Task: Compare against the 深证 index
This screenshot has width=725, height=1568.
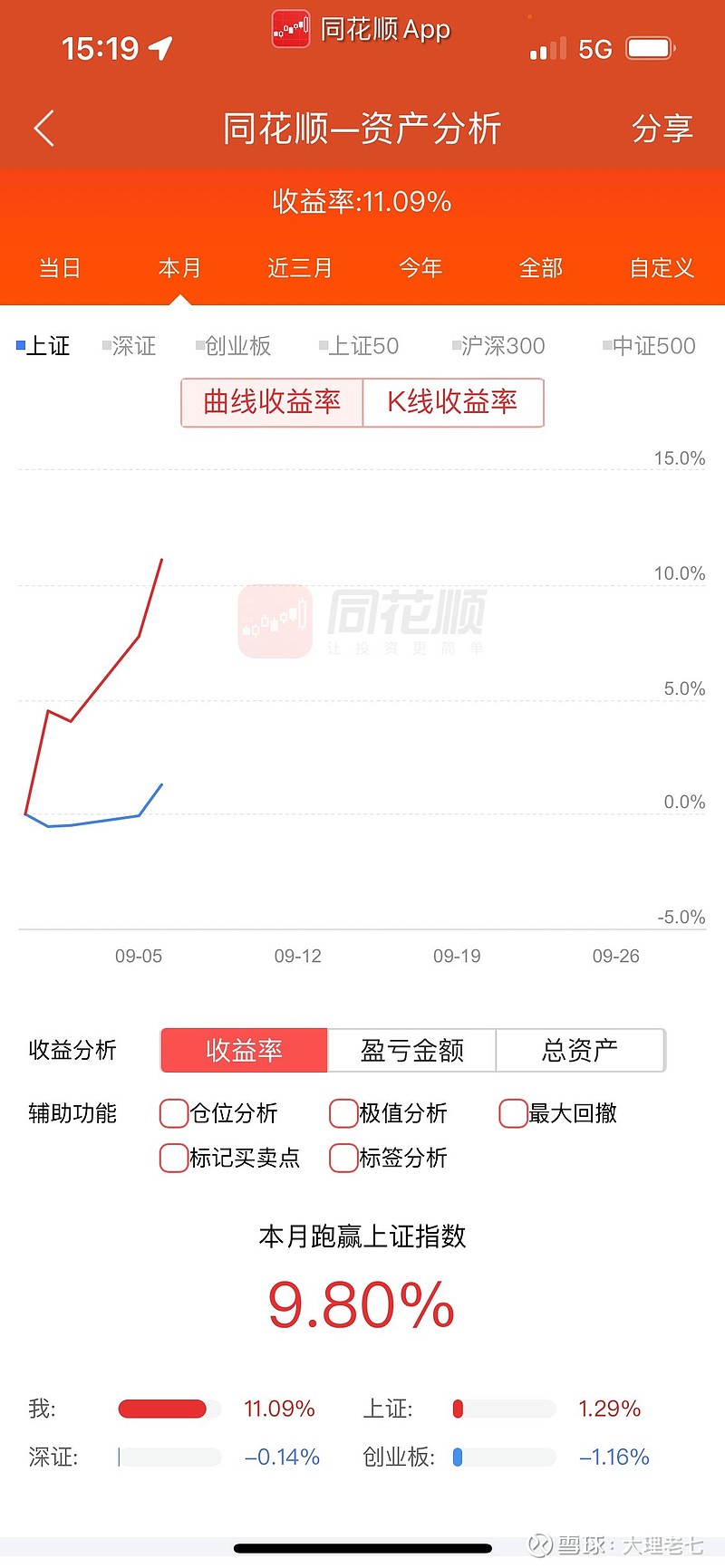Action: 130,346
